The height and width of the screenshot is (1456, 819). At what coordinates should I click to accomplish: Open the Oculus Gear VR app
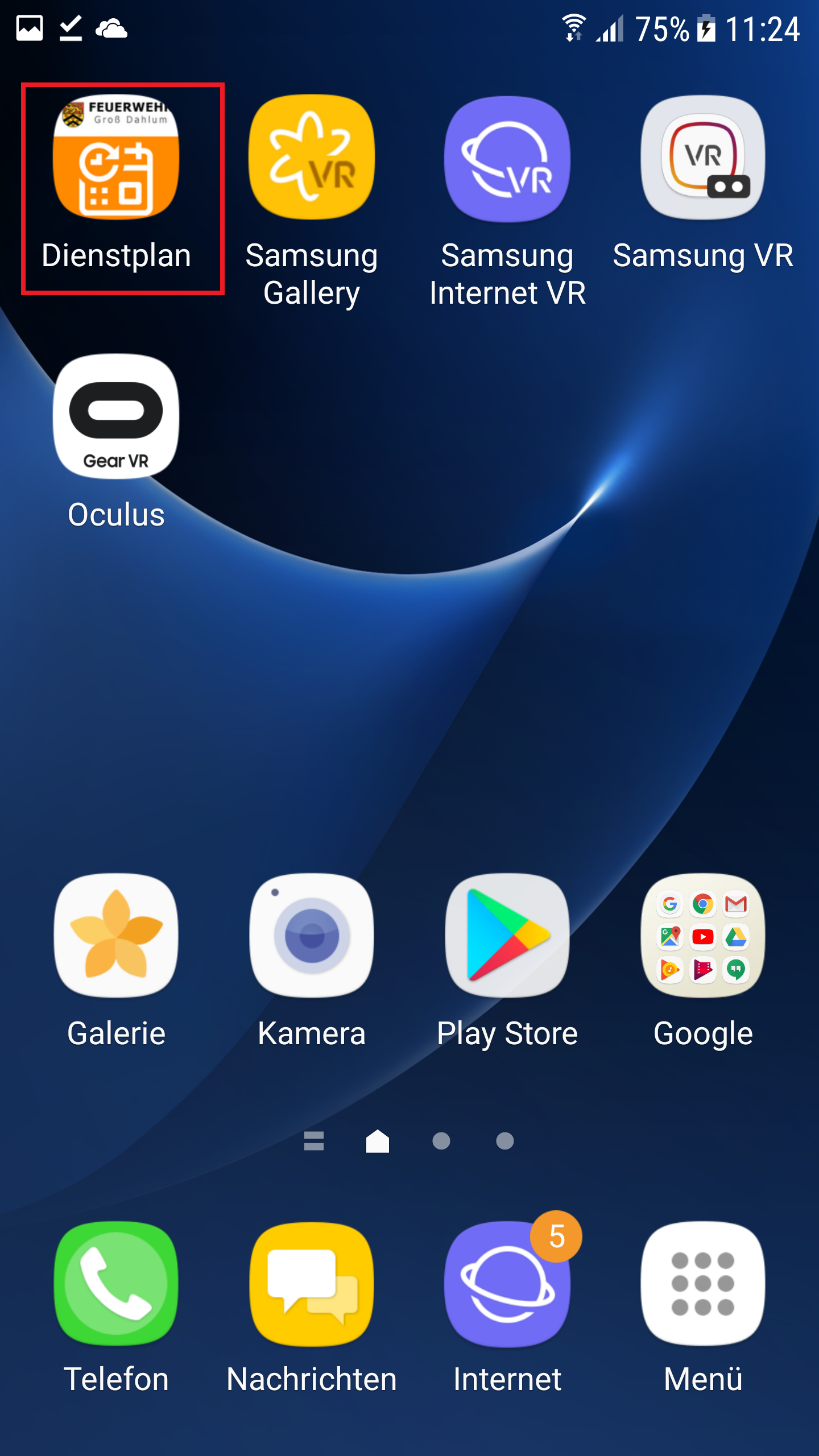[x=116, y=417]
